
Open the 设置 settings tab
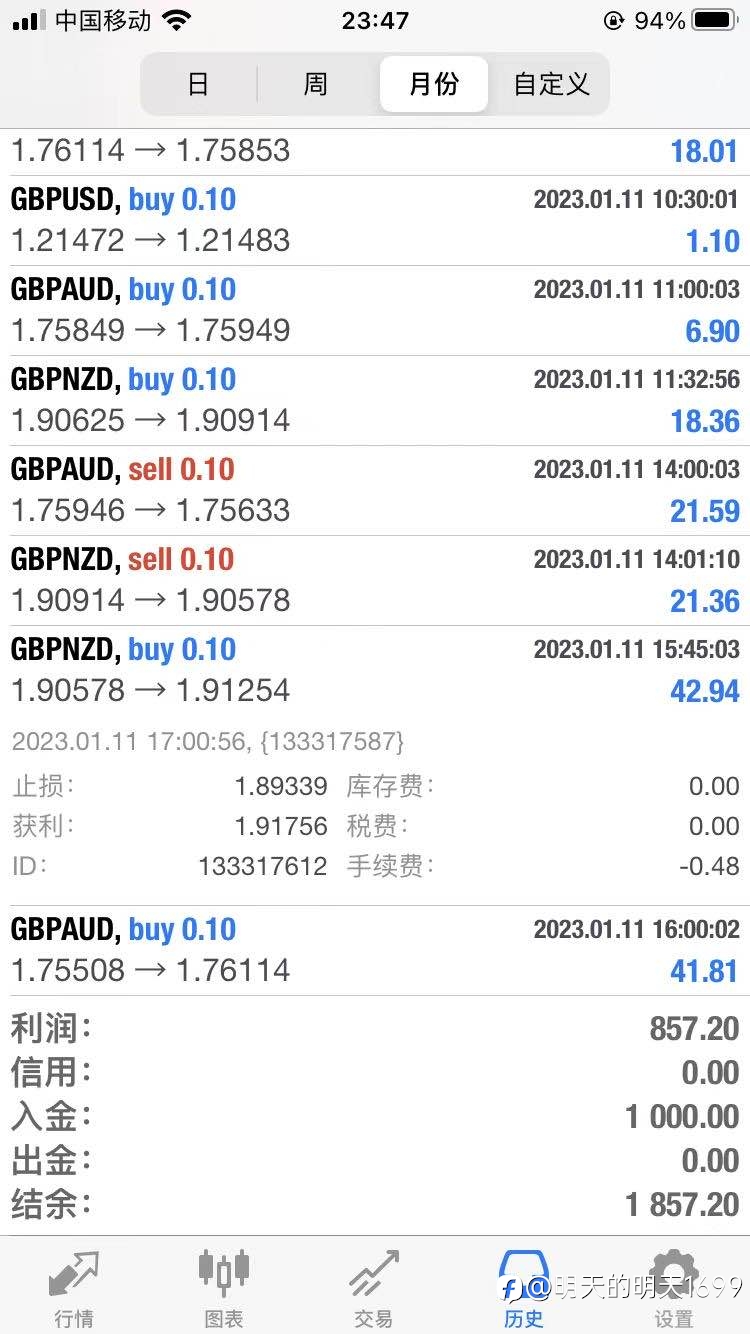[x=674, y=1287]
